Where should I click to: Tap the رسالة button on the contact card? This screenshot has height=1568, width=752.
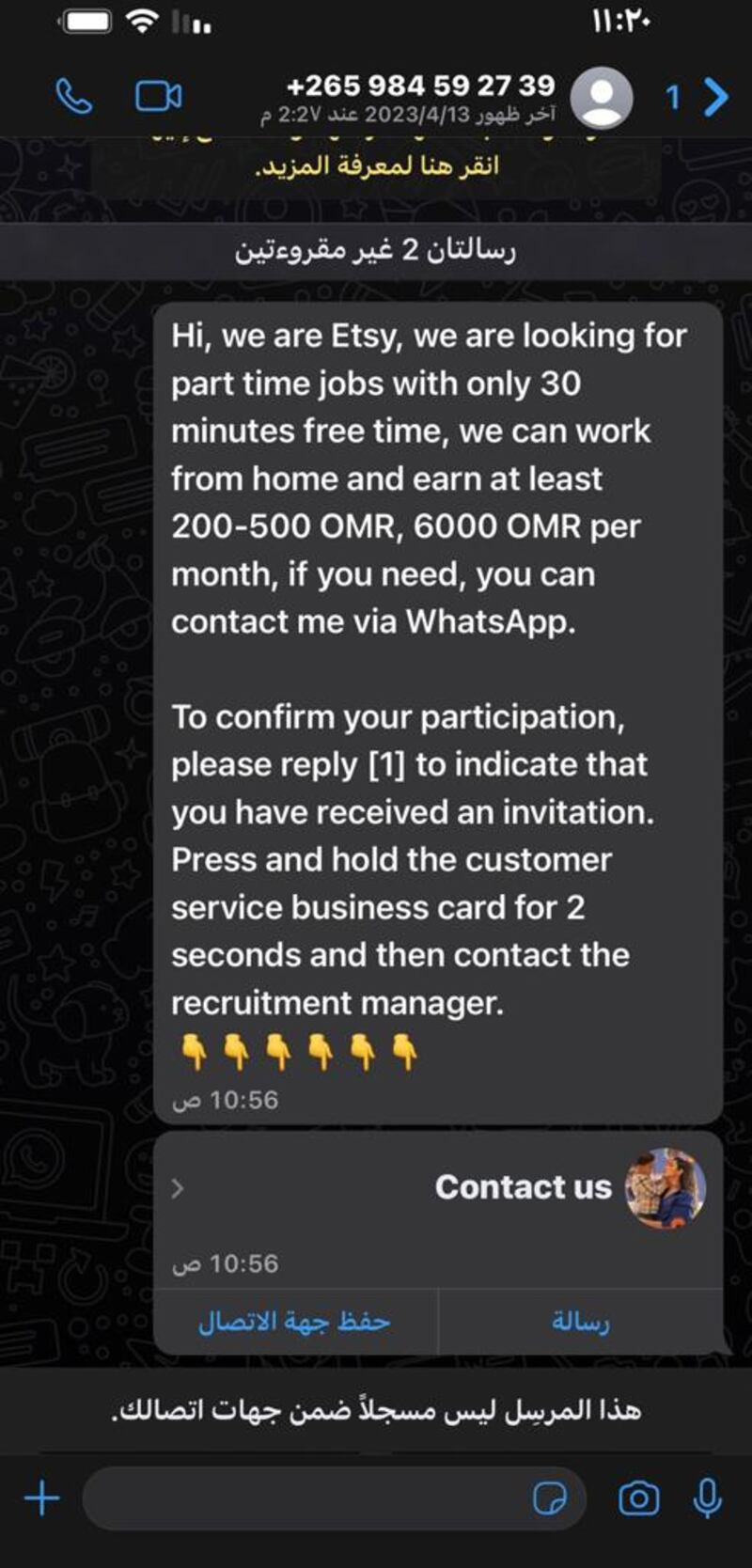click(580, 1322)
